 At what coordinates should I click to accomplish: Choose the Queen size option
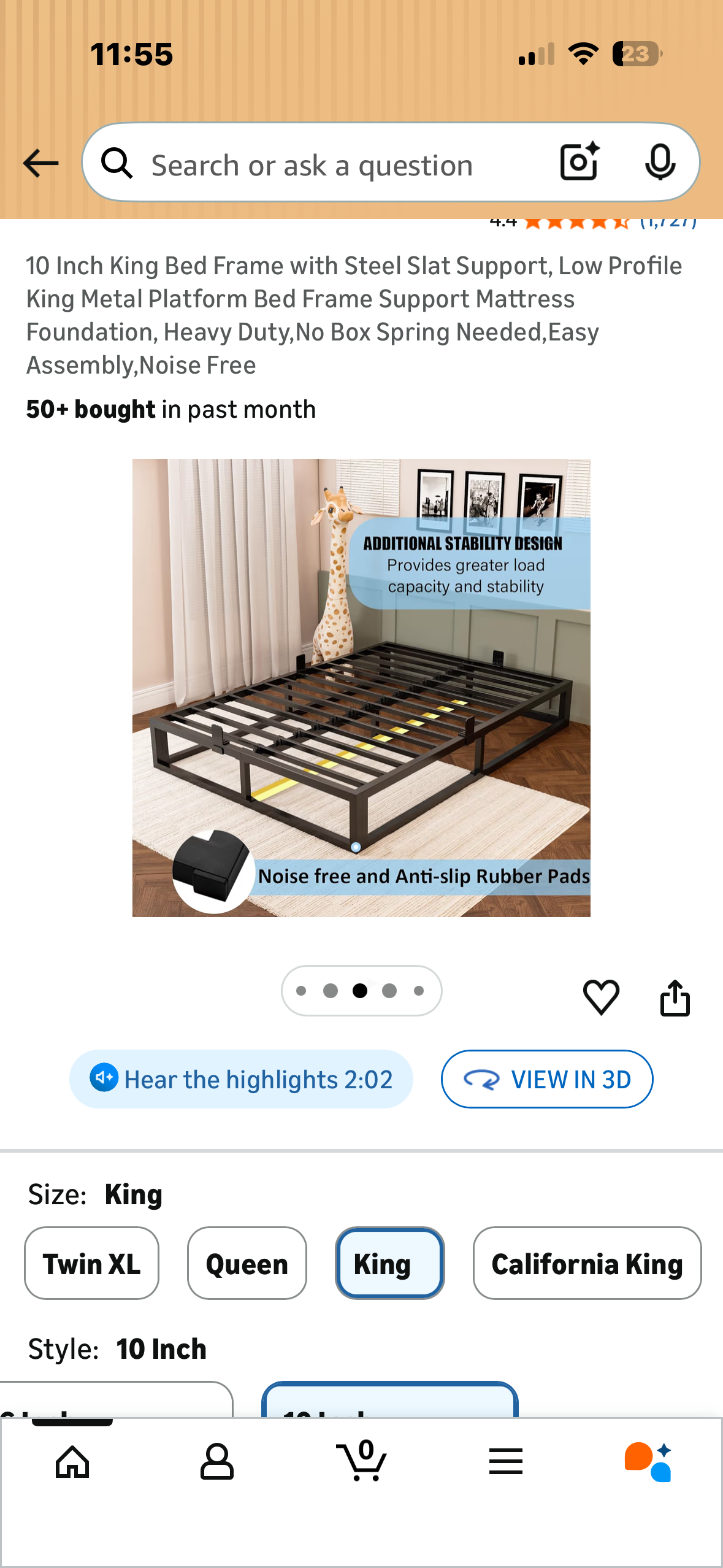(247, 1263)
